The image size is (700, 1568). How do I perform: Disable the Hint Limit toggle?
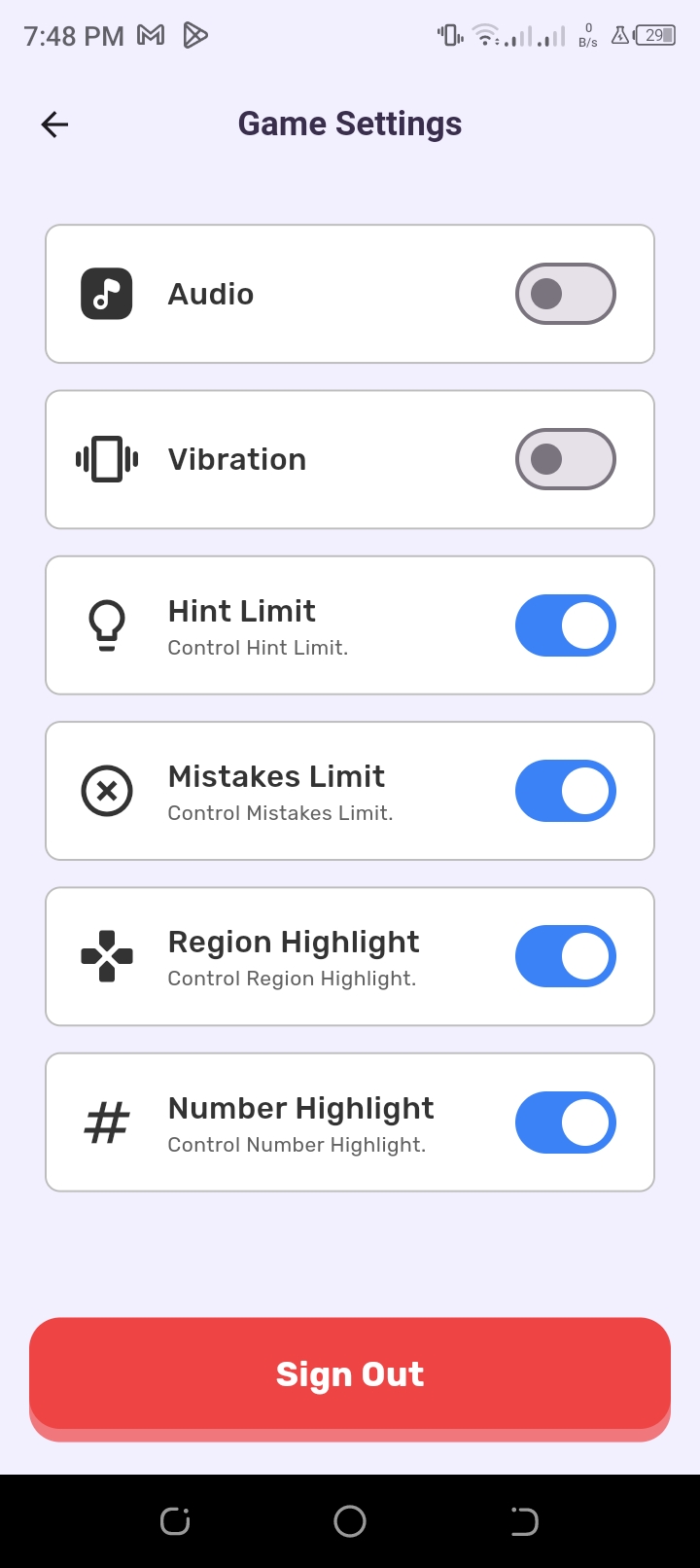pos(565,624)
